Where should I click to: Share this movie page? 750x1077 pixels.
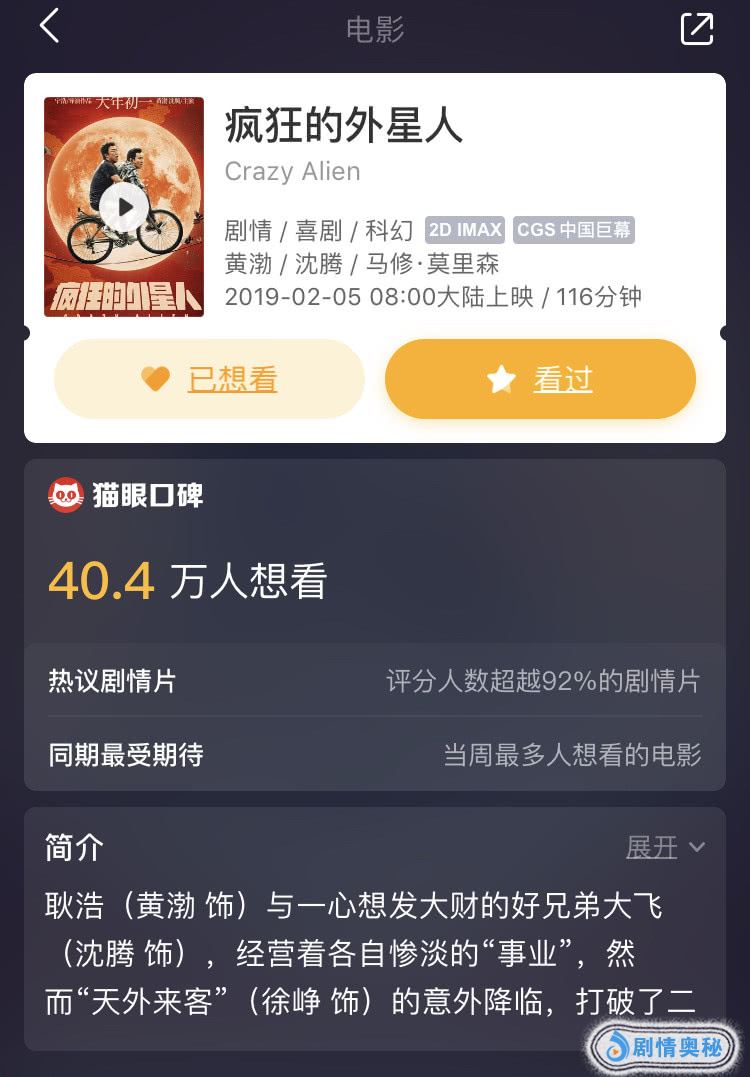697,28
